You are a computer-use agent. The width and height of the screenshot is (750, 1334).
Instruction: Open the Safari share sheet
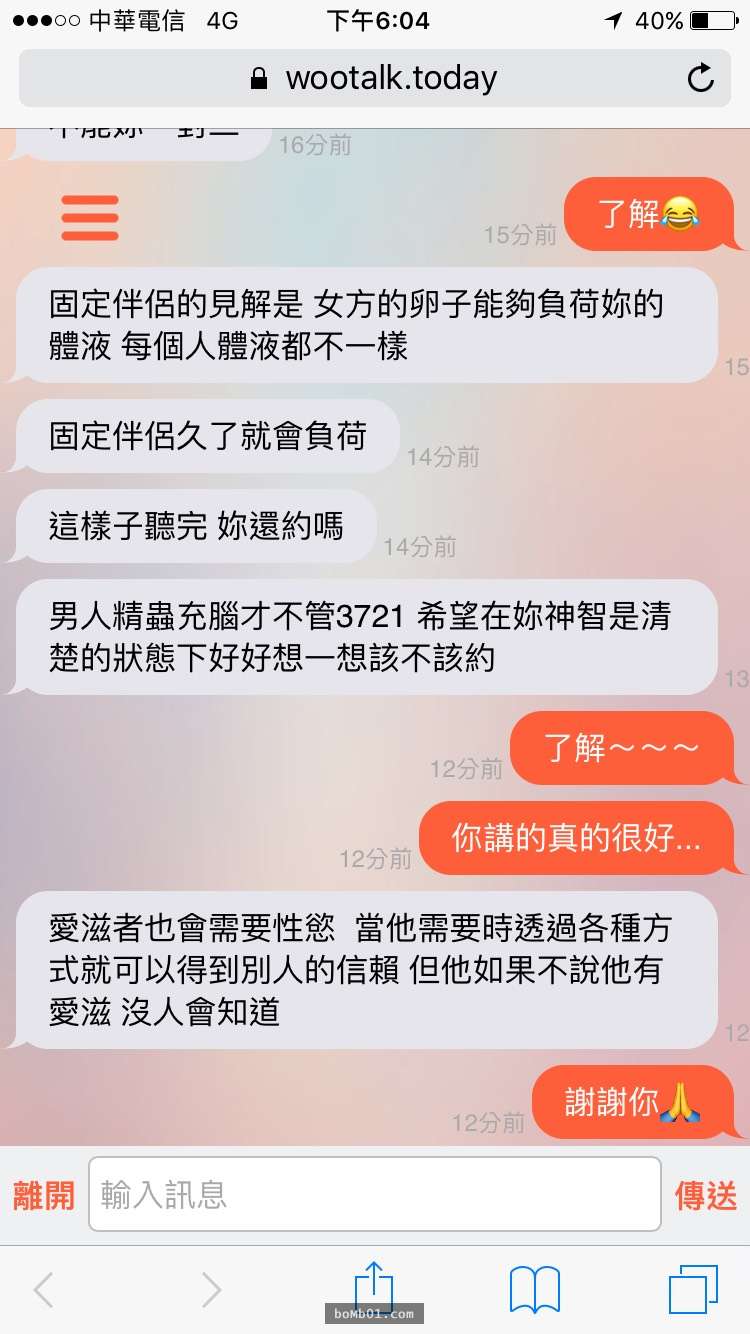point(374,1286)
